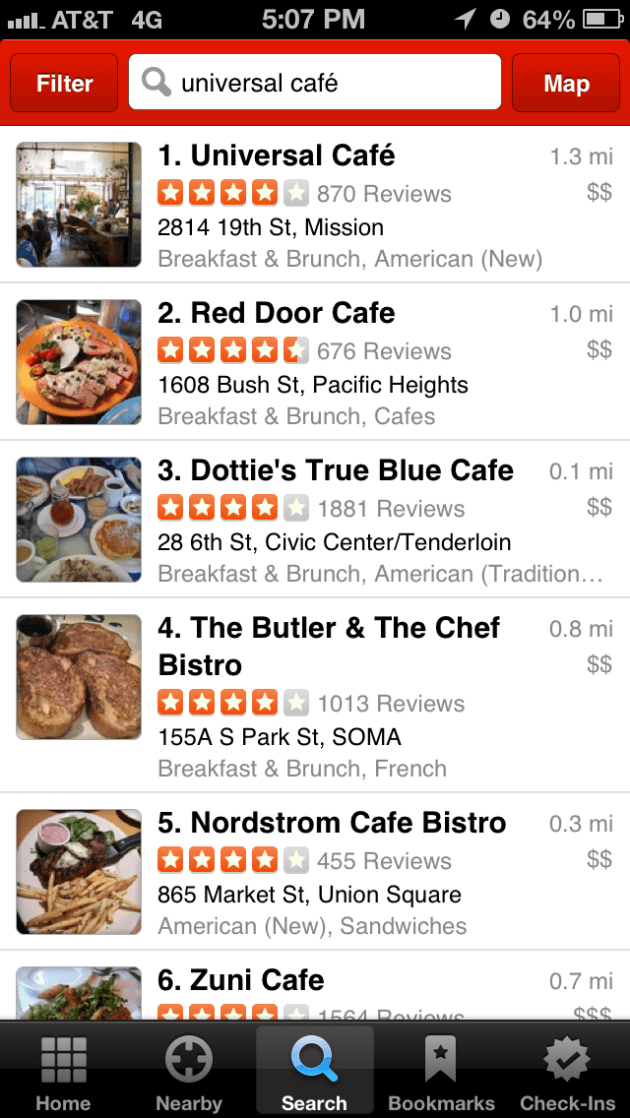Edit the "universal café" search field
The image size is (630, 1118).
330,82
